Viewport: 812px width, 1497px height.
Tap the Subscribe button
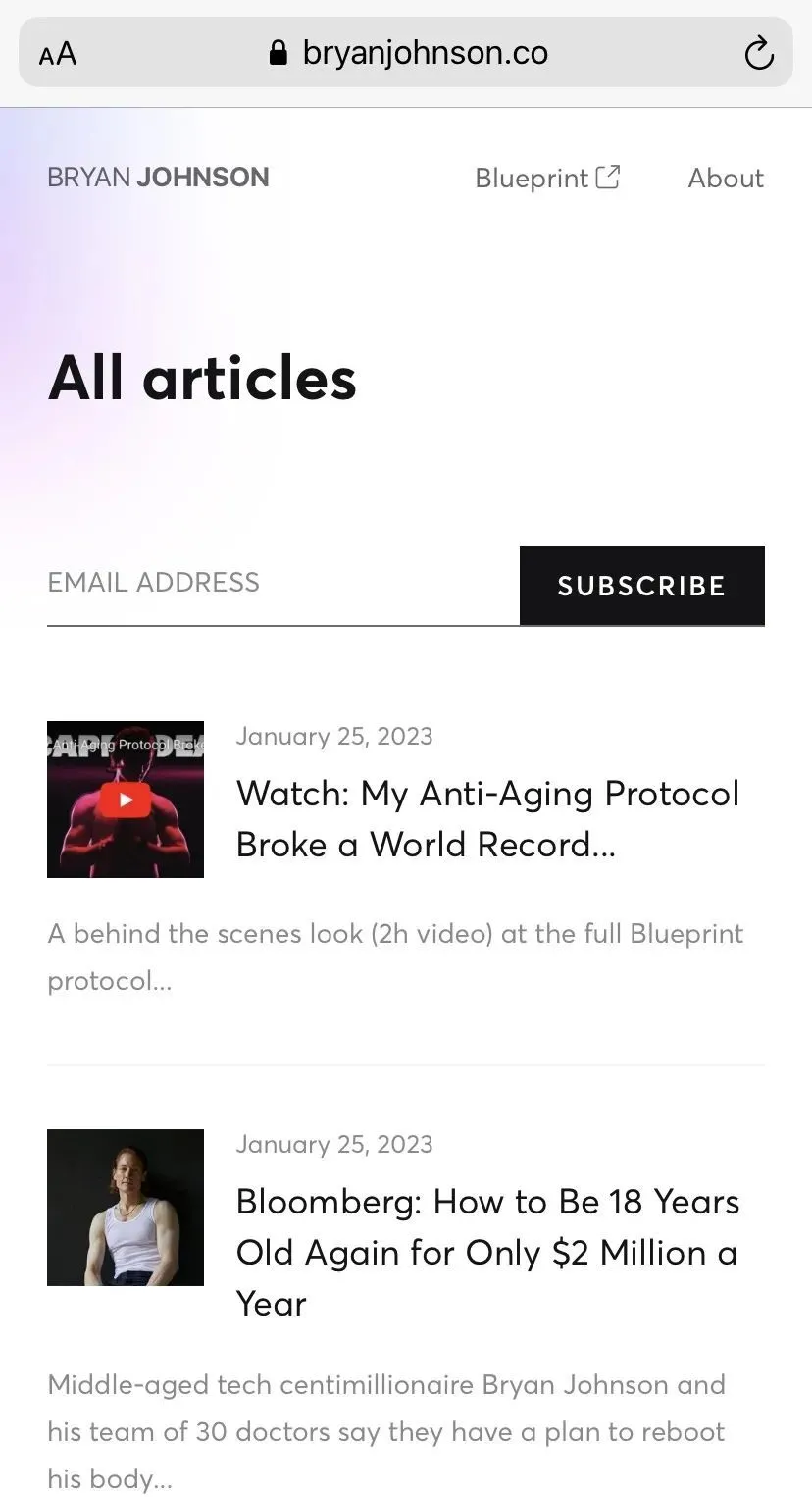coord(641,586)
